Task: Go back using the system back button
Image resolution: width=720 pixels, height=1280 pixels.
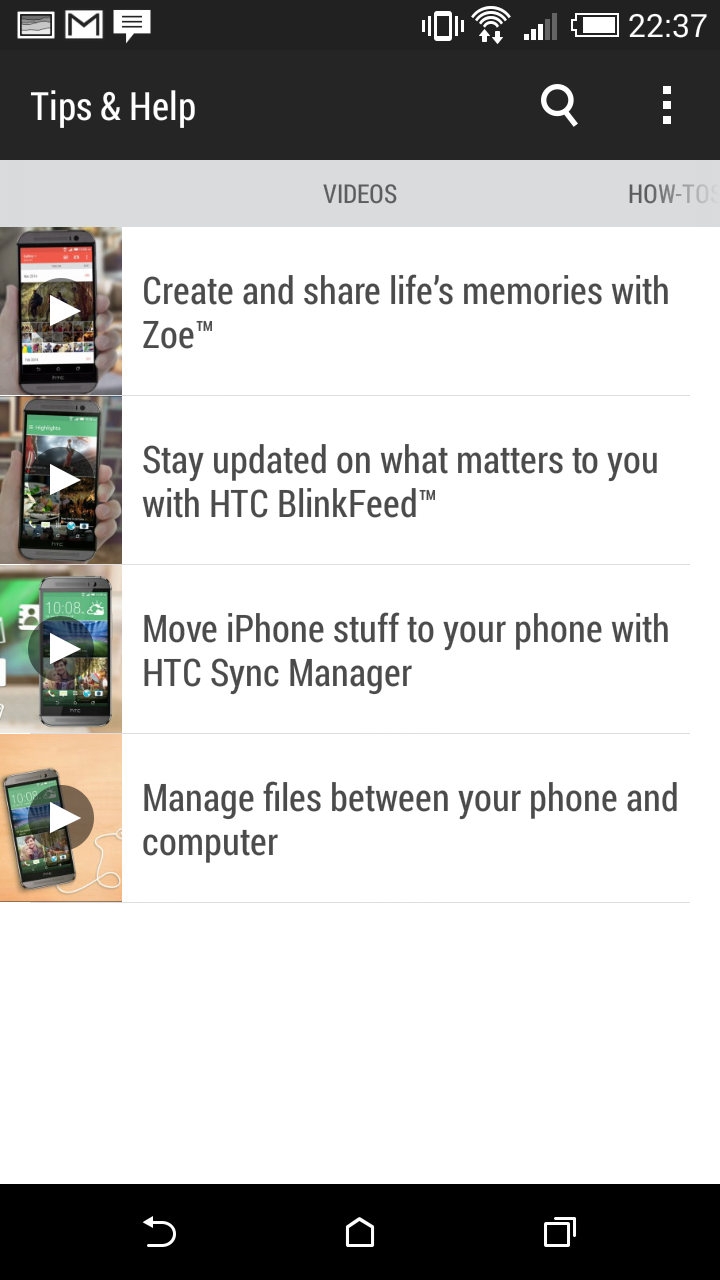Action: click(x=159, y=1232)
